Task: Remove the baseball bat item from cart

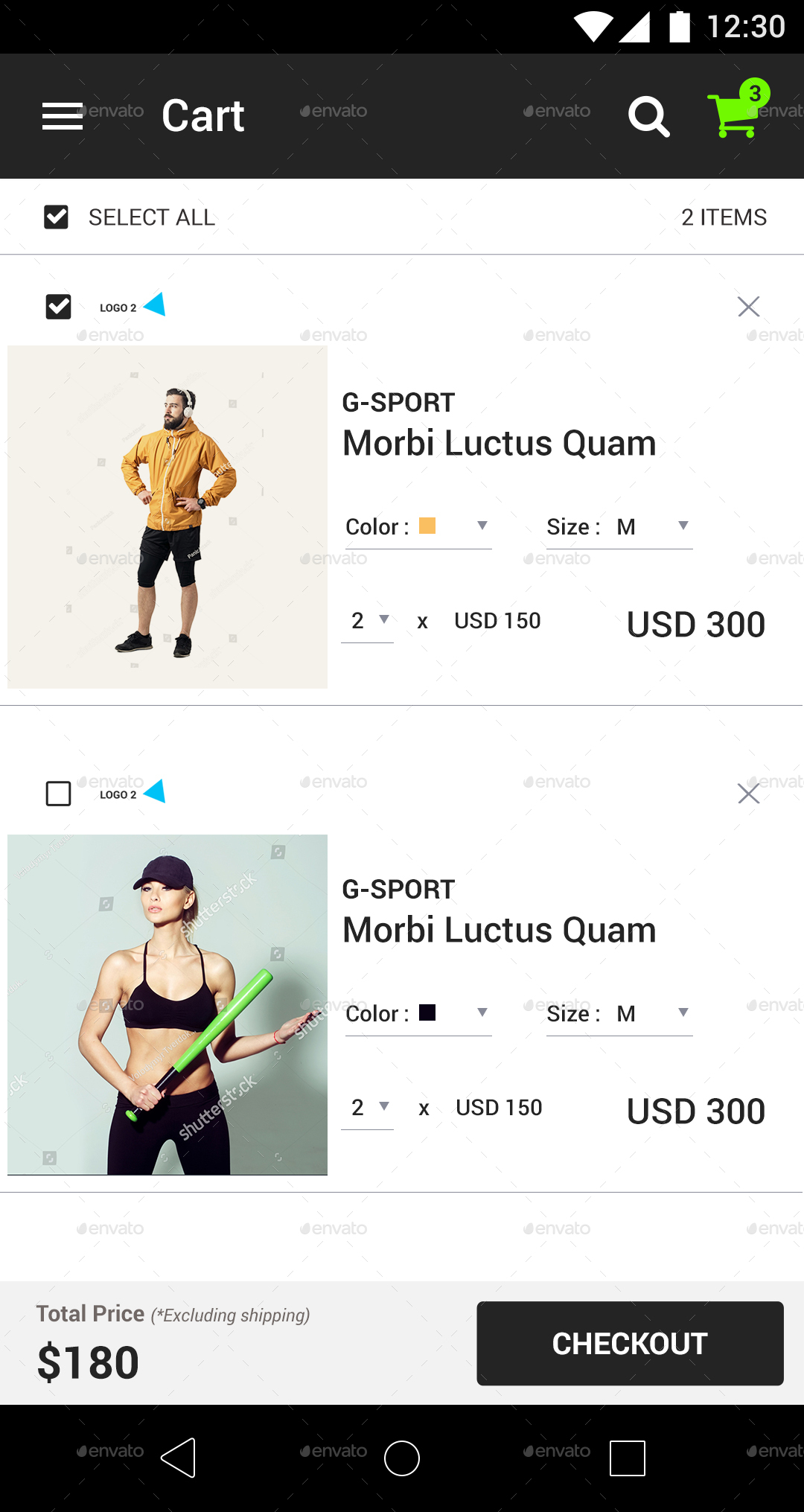Action: point(748,794)
